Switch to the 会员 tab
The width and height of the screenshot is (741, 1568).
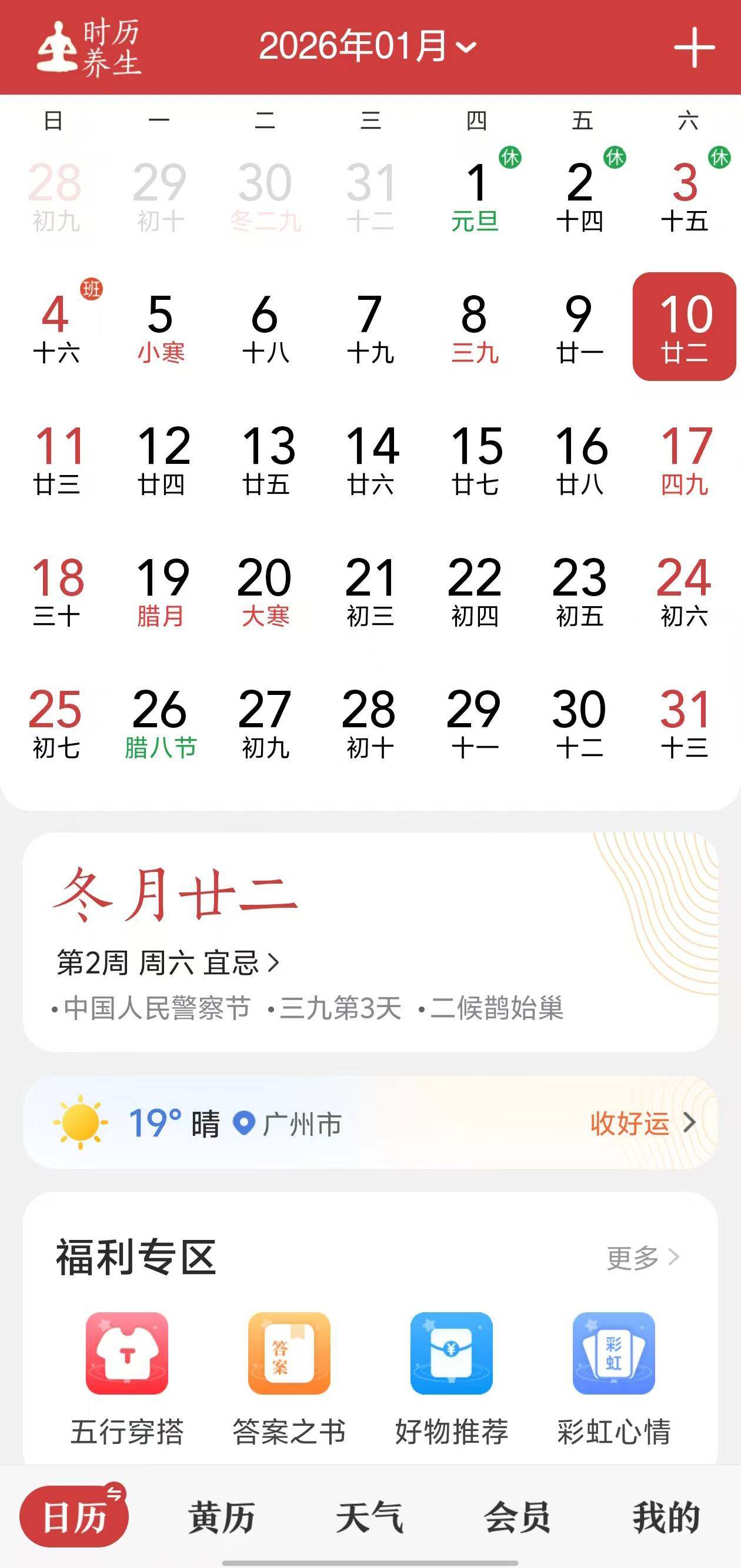(x=518, y=1517)
